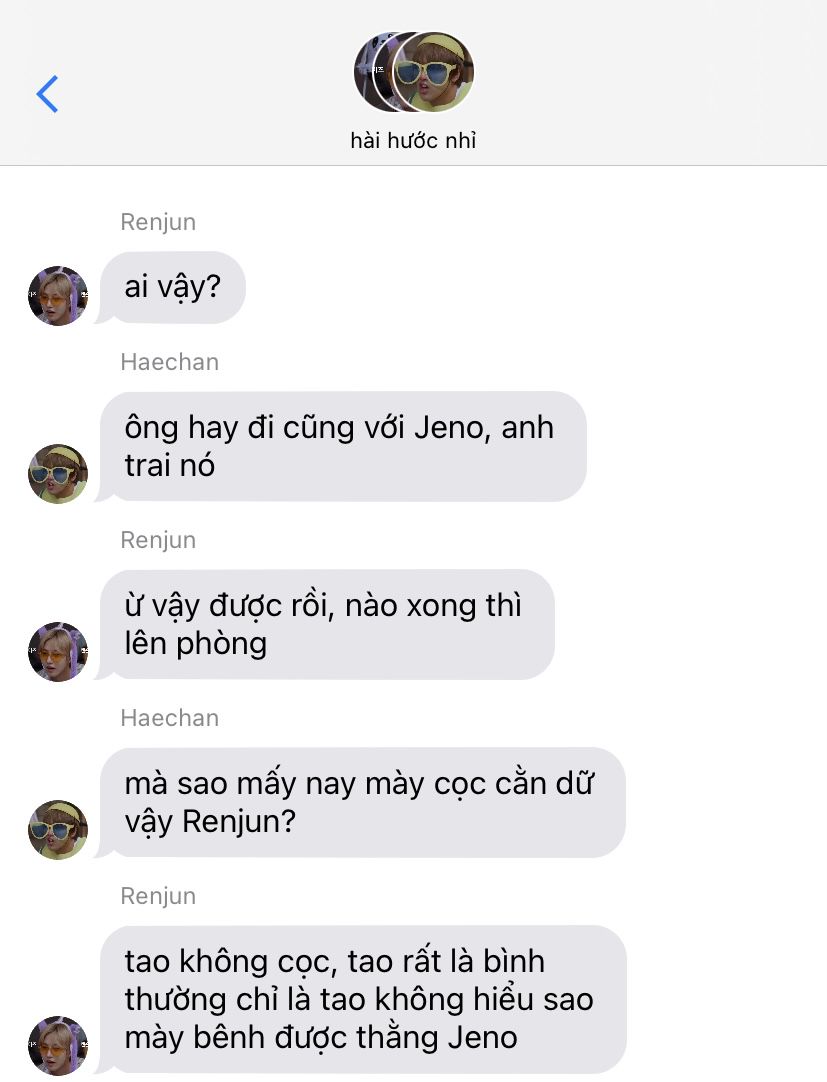This screenshot has width=827, height=1082.
Task: Go back to the messages list
Action: (47, 93)
